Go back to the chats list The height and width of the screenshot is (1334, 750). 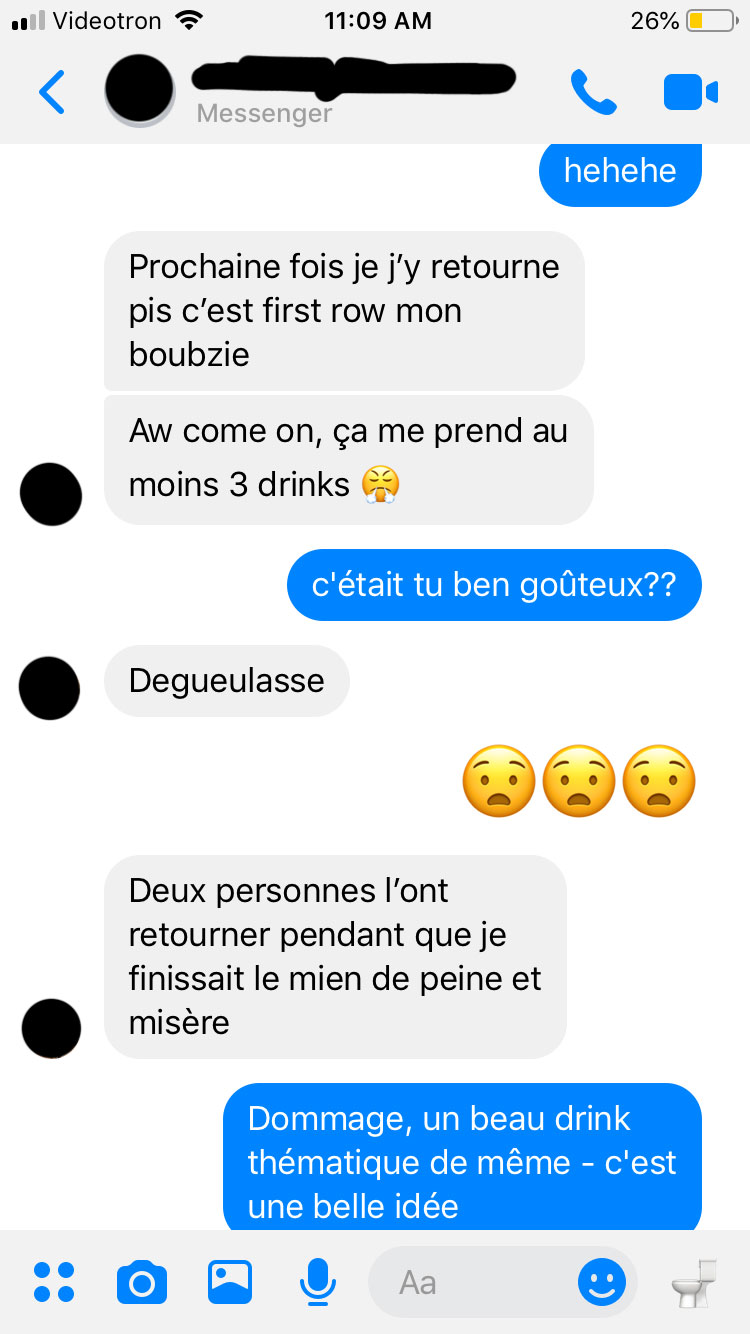(x=52, y=92)
